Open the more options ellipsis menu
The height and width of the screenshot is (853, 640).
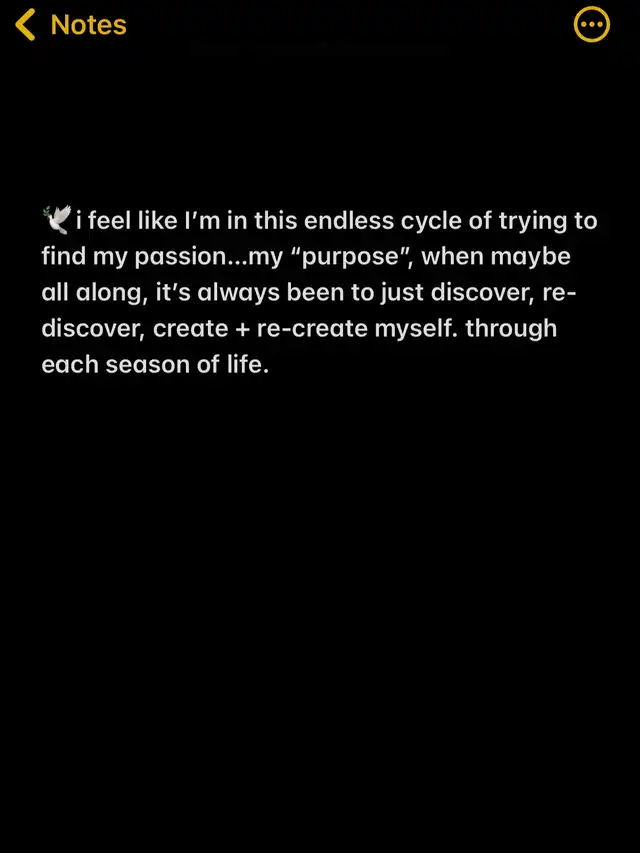pyautogui.click(x=591, y=25)
